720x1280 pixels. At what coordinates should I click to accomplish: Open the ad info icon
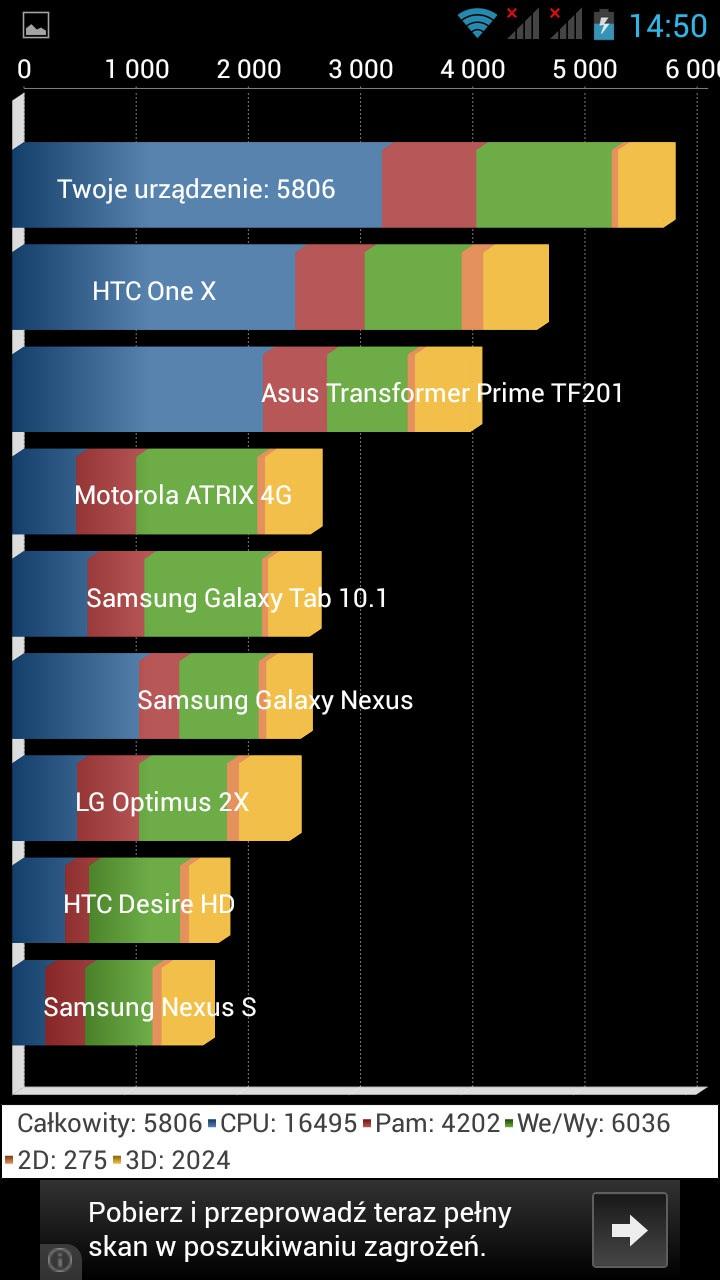(x=59, y=1261)
